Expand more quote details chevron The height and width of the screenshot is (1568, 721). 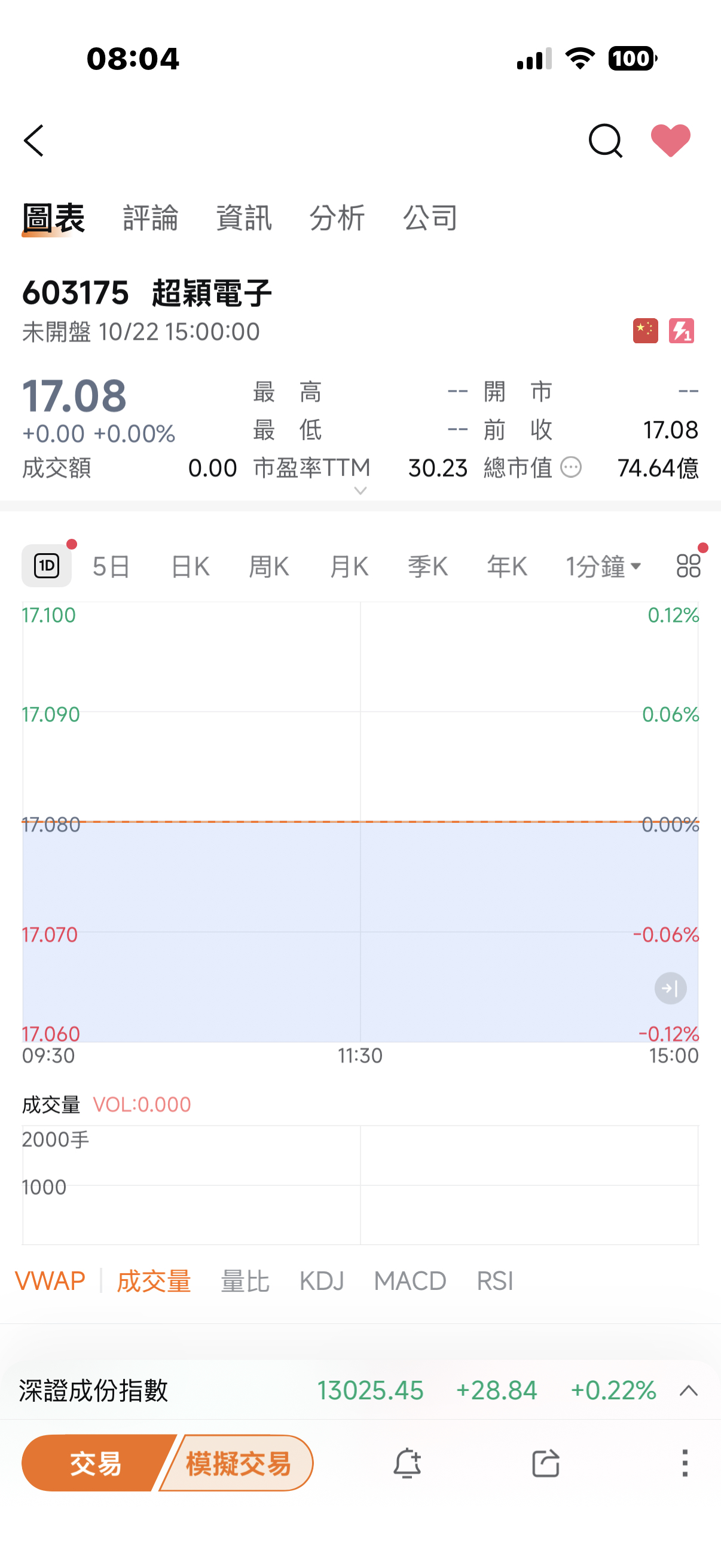[x=360, y=490]
